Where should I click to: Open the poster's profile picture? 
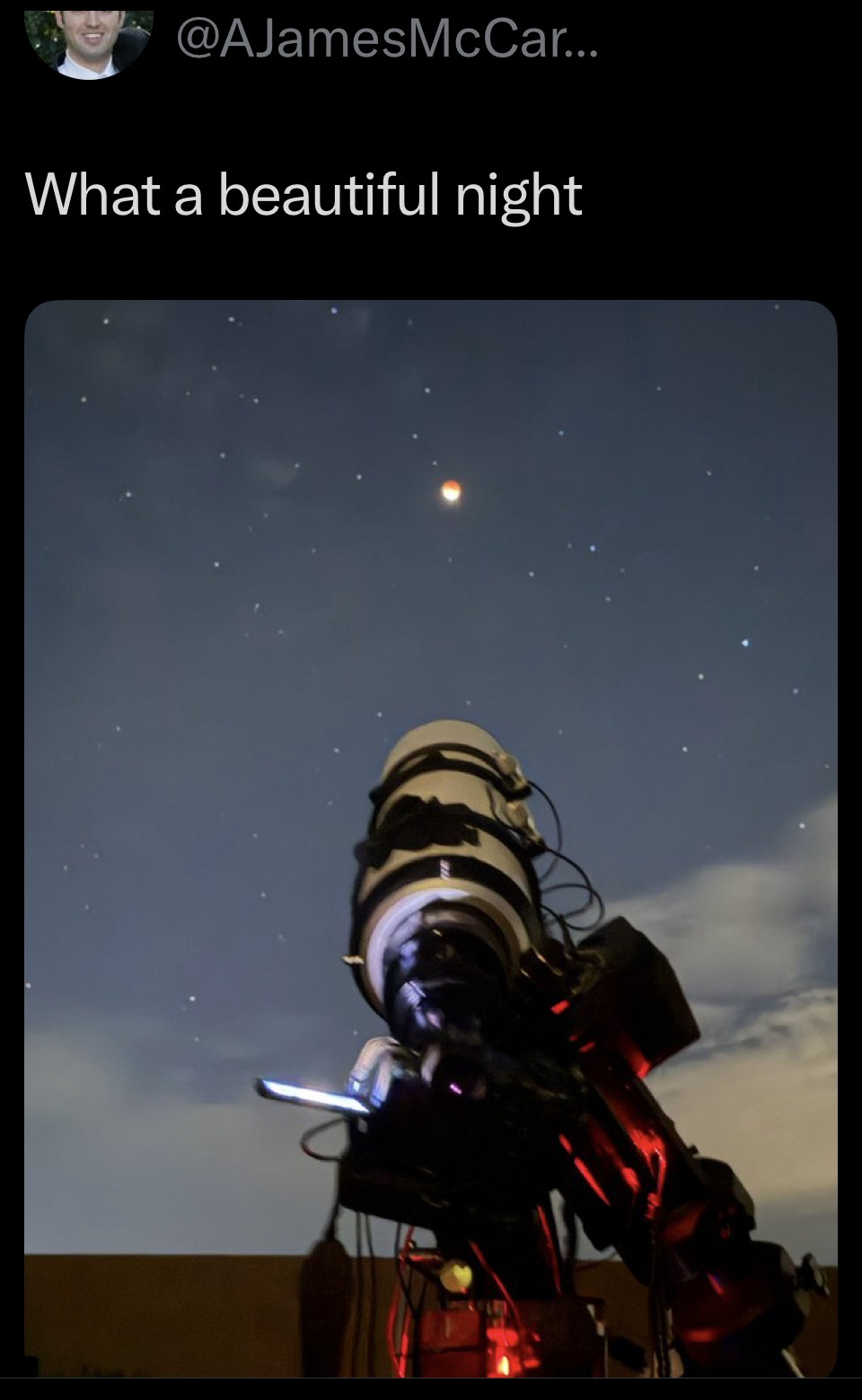[x=88, y=40]
